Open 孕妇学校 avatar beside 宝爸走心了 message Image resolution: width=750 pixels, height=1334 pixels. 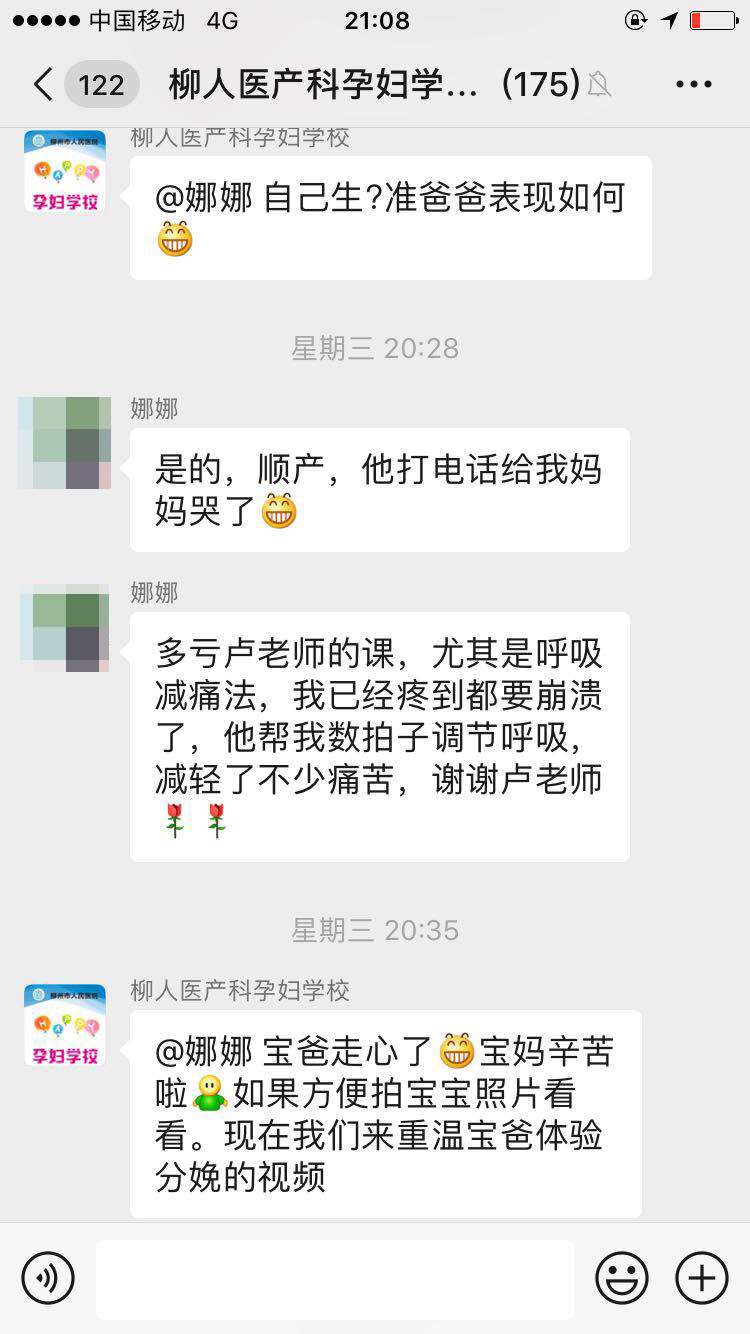65,1025
